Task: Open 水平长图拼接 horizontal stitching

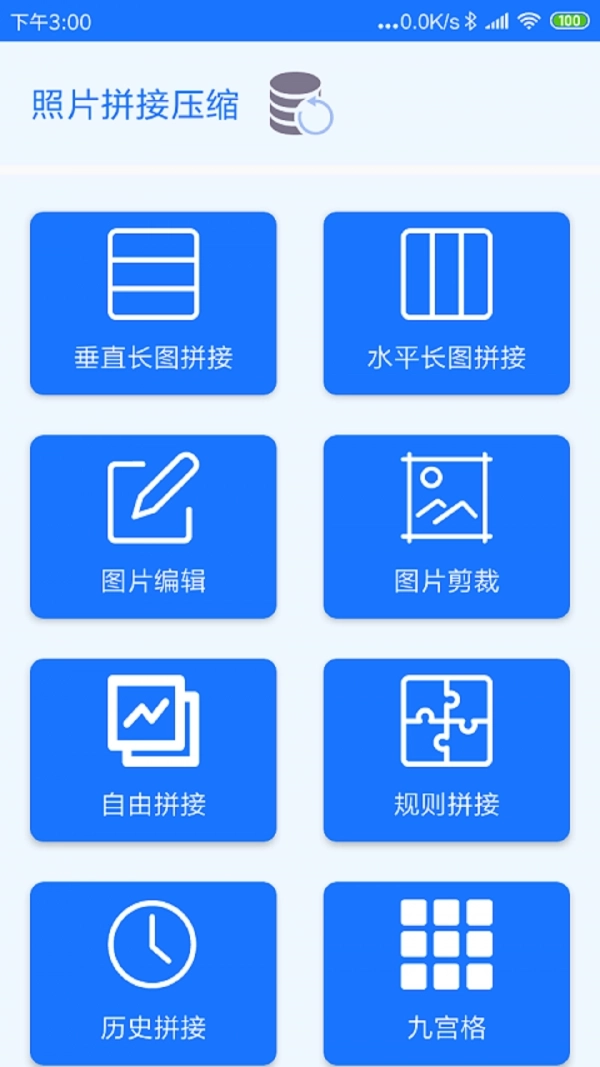Action: click(x=446, y=303)
